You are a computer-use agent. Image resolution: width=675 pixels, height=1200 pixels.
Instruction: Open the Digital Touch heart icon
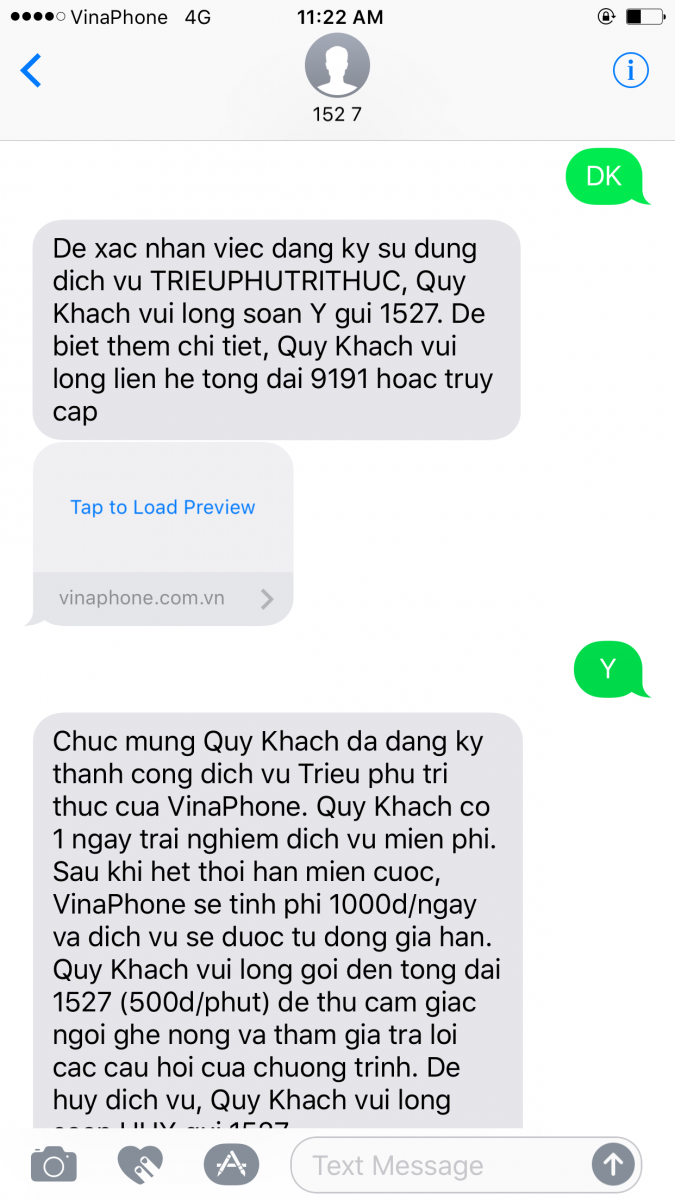(140, 1164)
